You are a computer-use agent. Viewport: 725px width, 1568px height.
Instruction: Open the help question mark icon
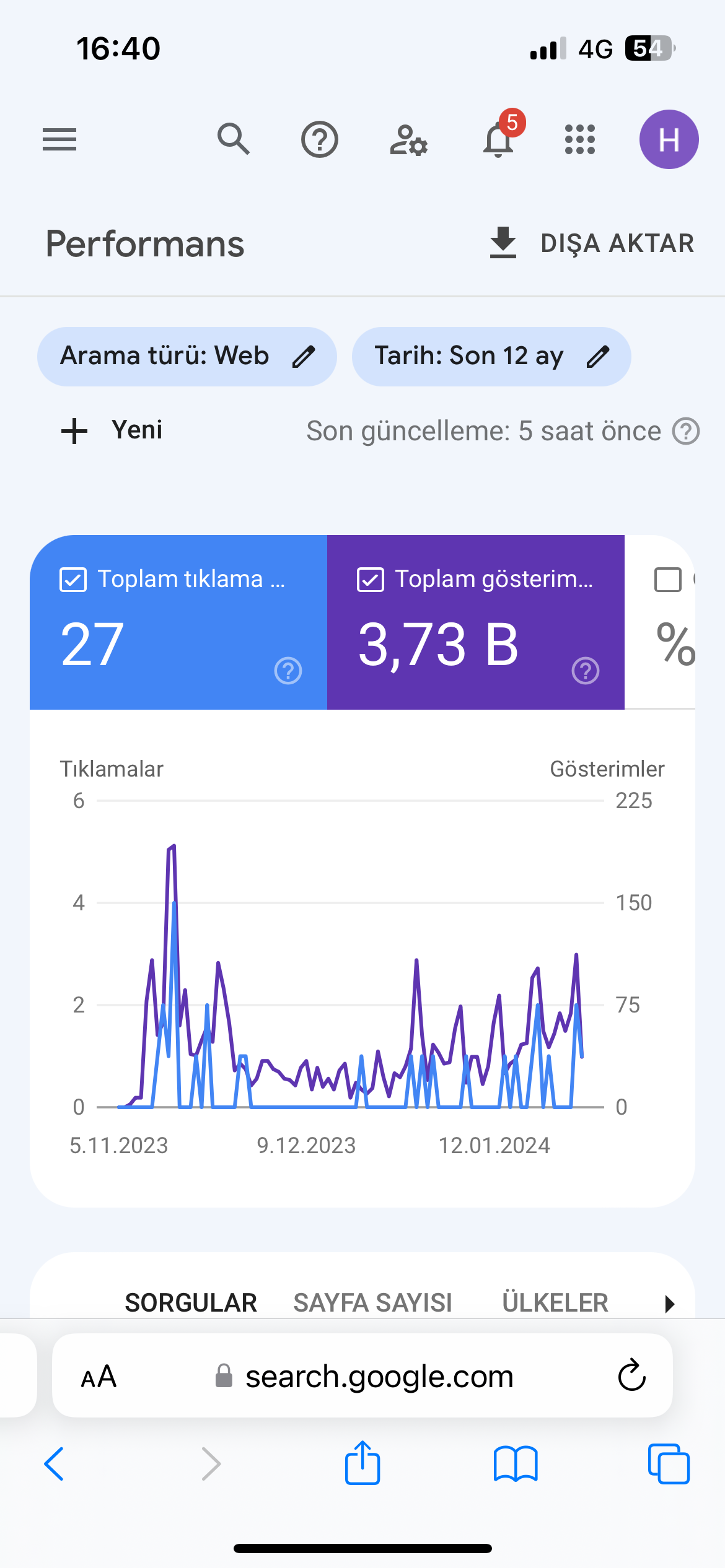320,139
